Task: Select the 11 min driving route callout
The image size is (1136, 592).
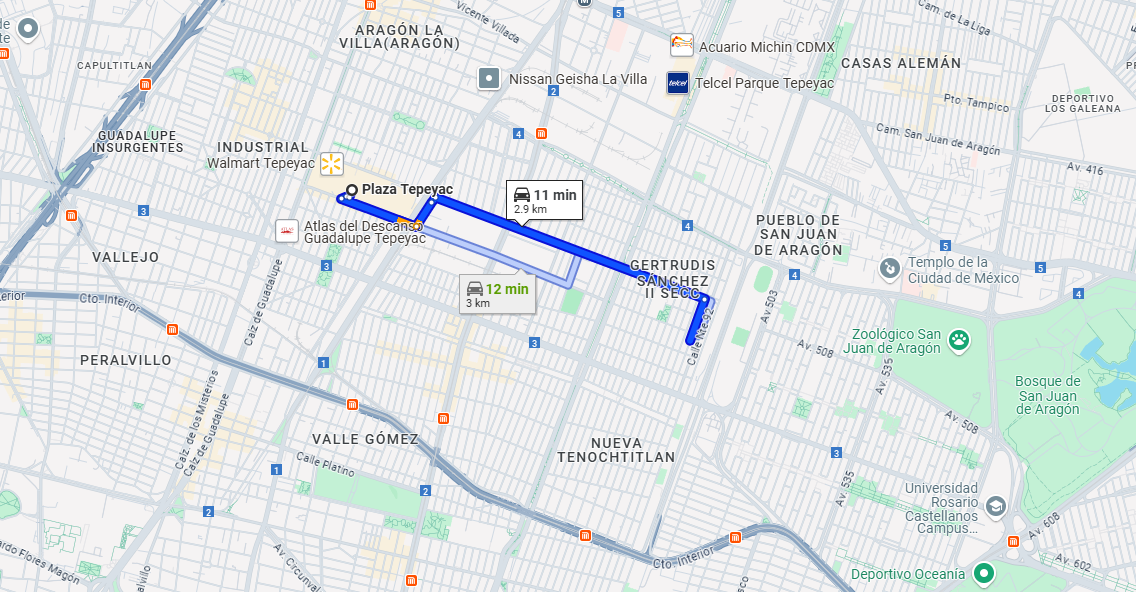Action: pos(544,200)
